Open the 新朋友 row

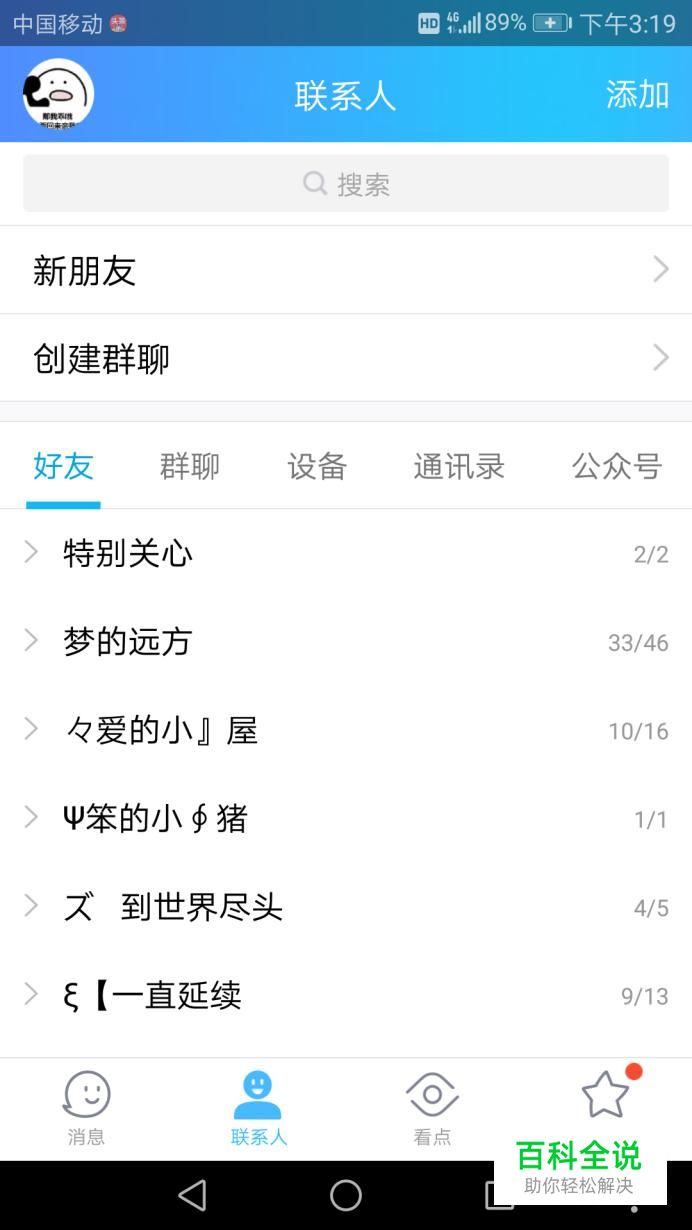click(x=346, y=270)
